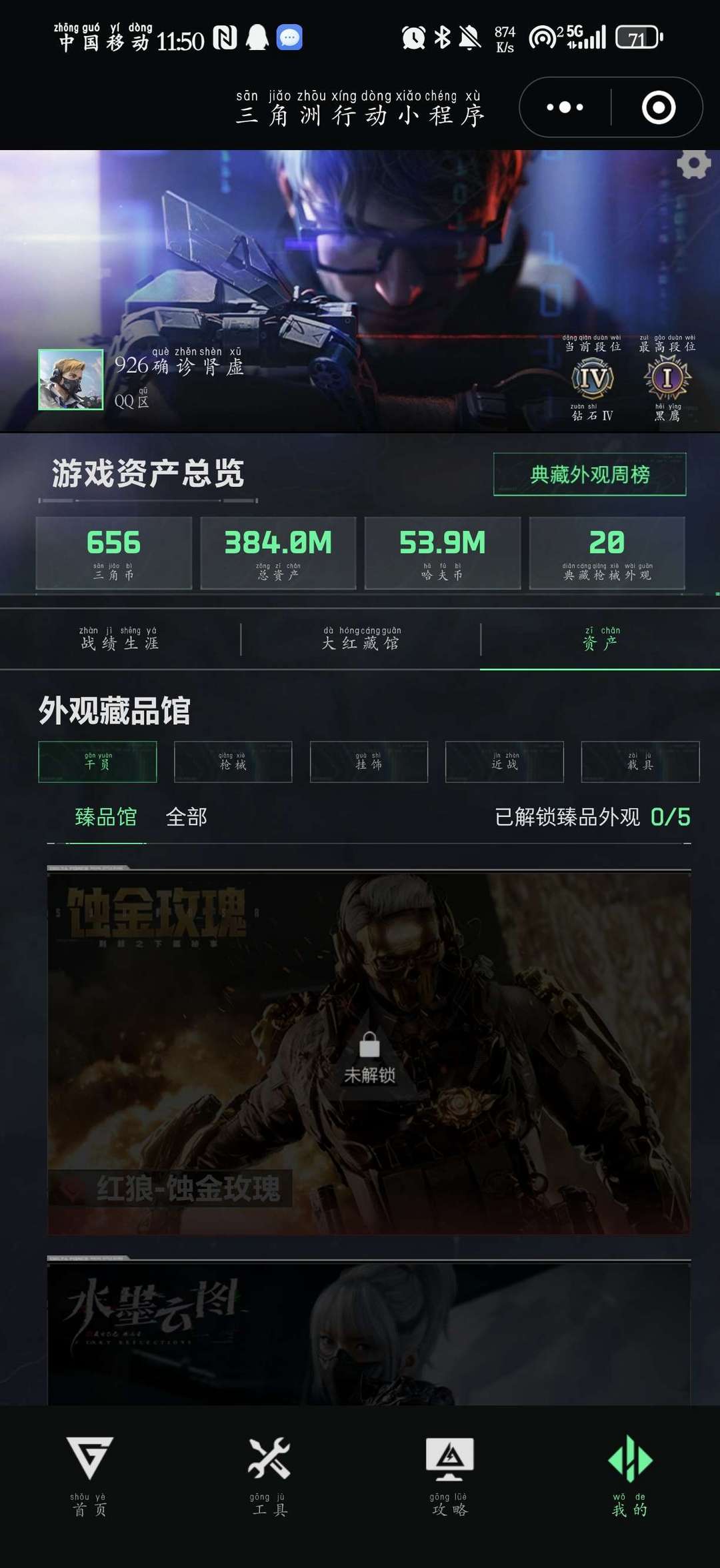Select the 载具 category chip
This screenshot has width=720, height=1568.
pos(640,762)
